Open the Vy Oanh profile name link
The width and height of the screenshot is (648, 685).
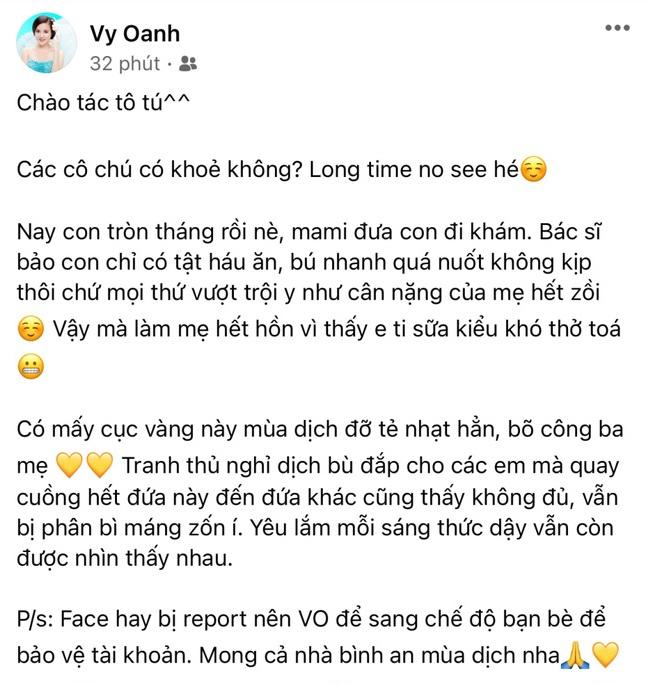tap(135, 34)
